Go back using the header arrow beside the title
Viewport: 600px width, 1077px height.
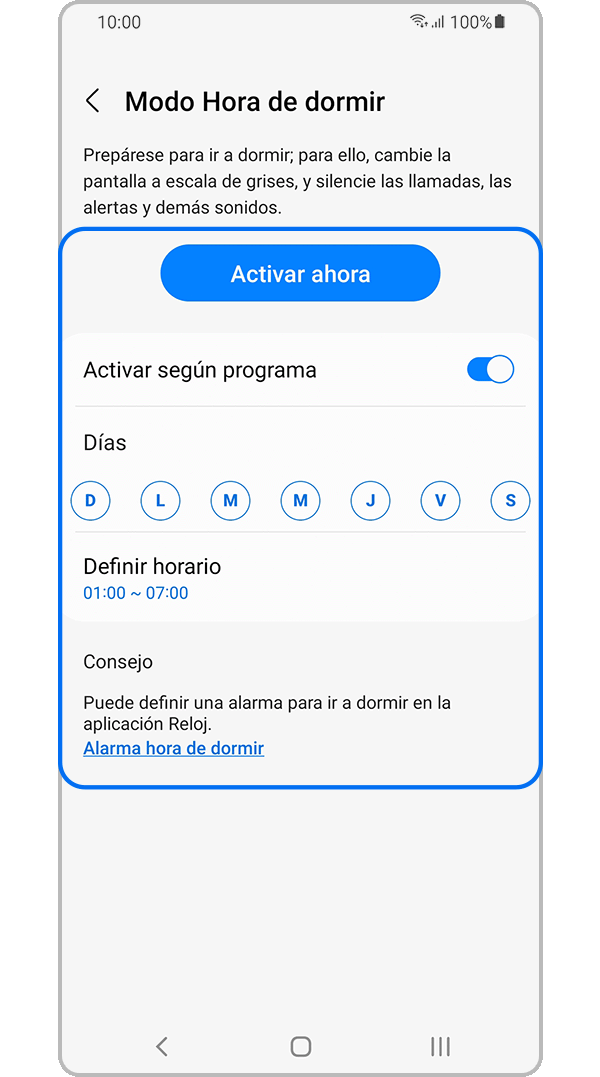(93, 101)
